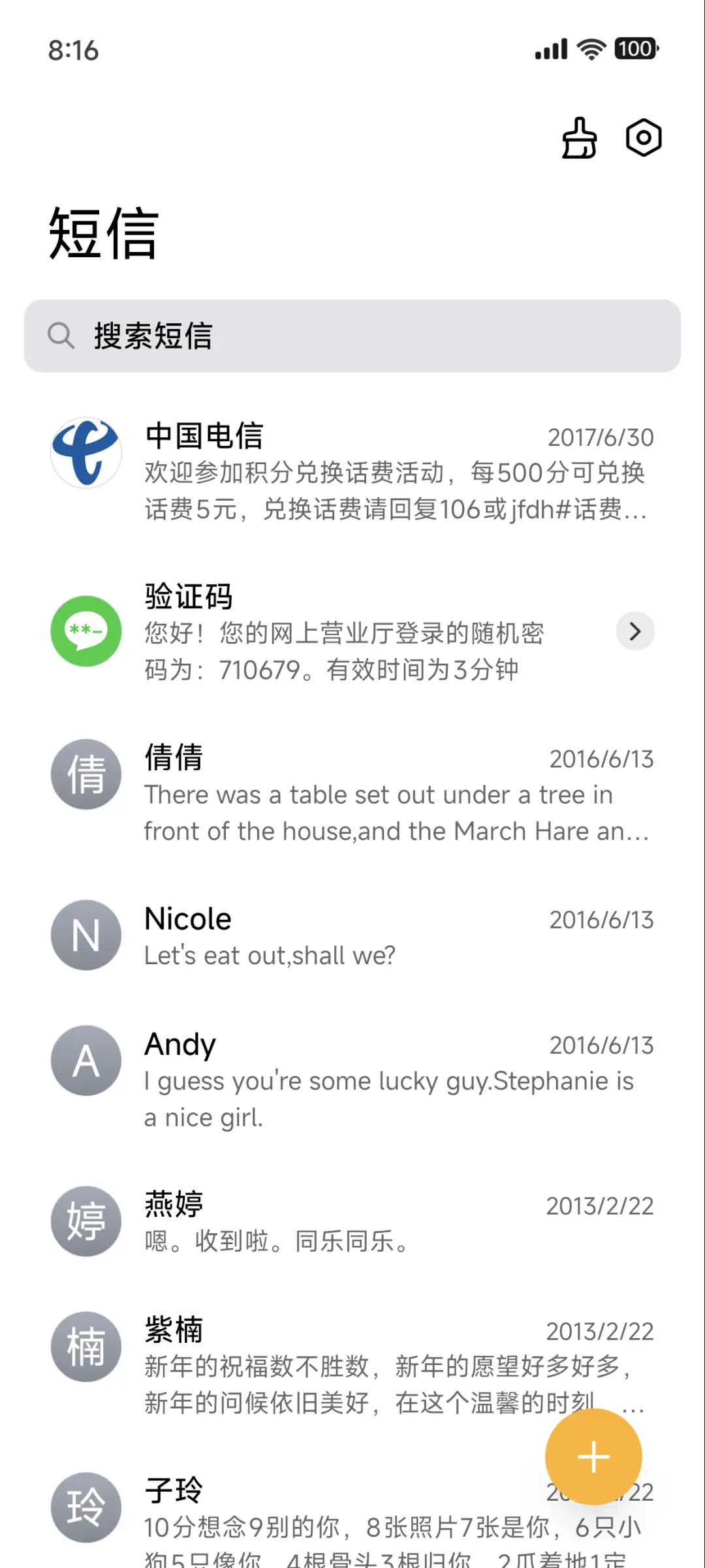Open the message cleanup brush icon

[579, 138]
